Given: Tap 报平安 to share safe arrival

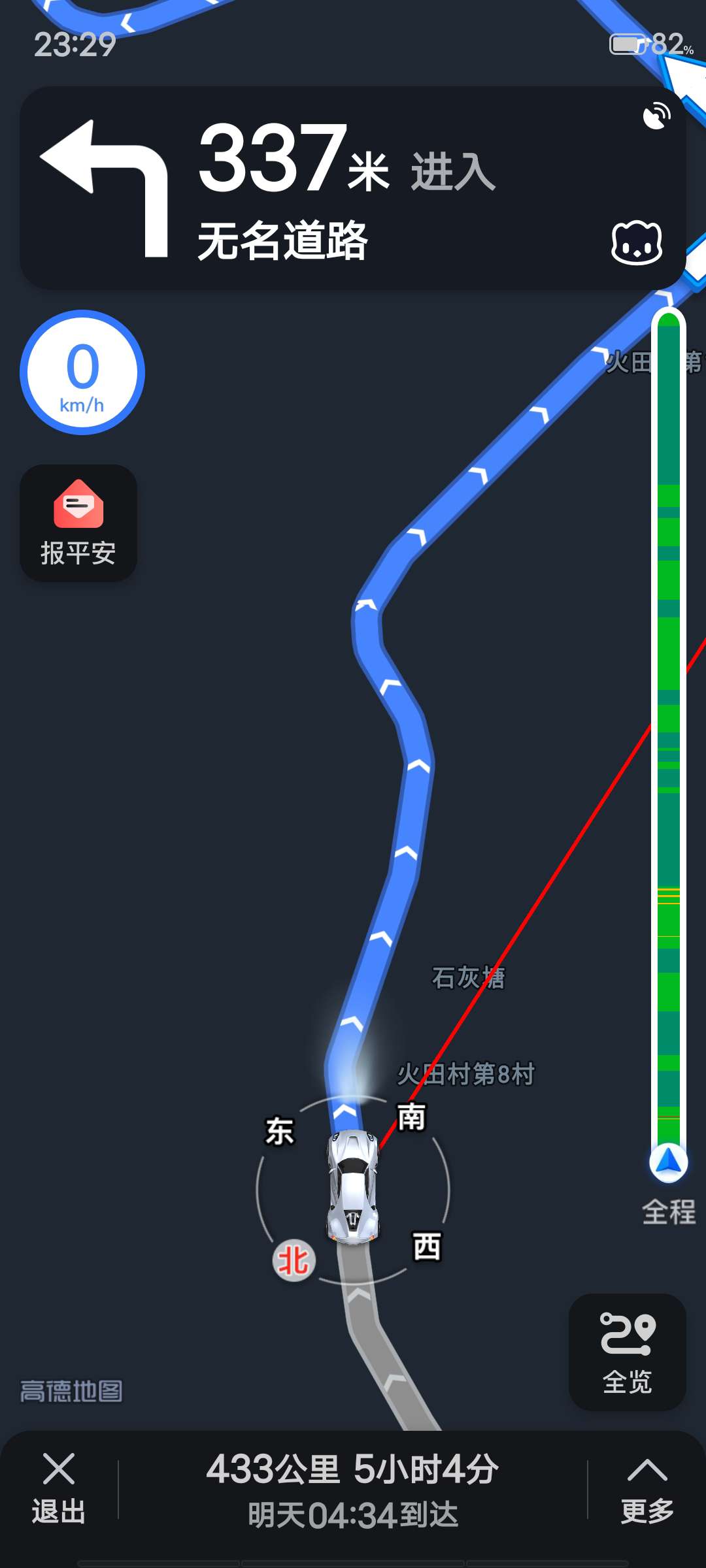Looking at the screenshot, I should (x=78, y=523).
